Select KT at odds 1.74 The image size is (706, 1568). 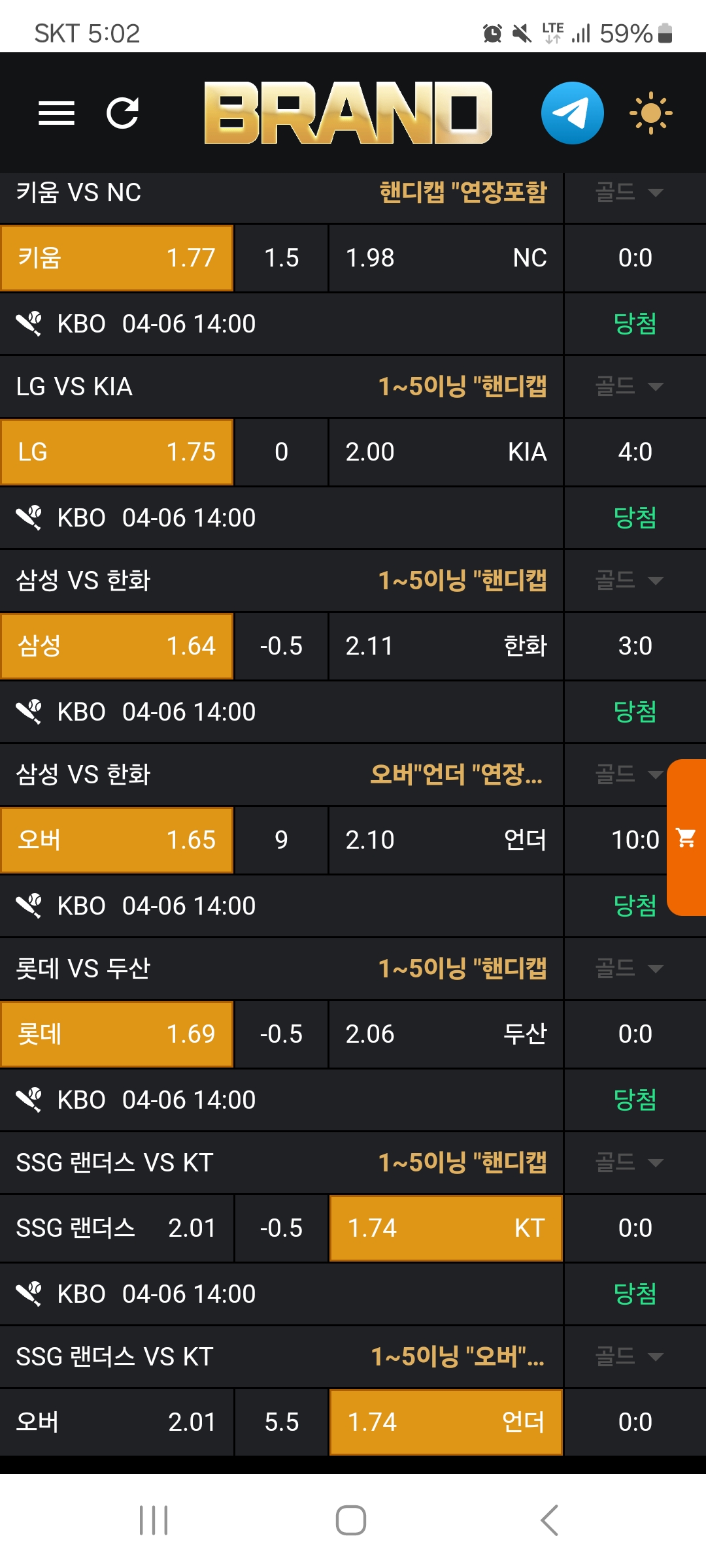pos(445,1228)
